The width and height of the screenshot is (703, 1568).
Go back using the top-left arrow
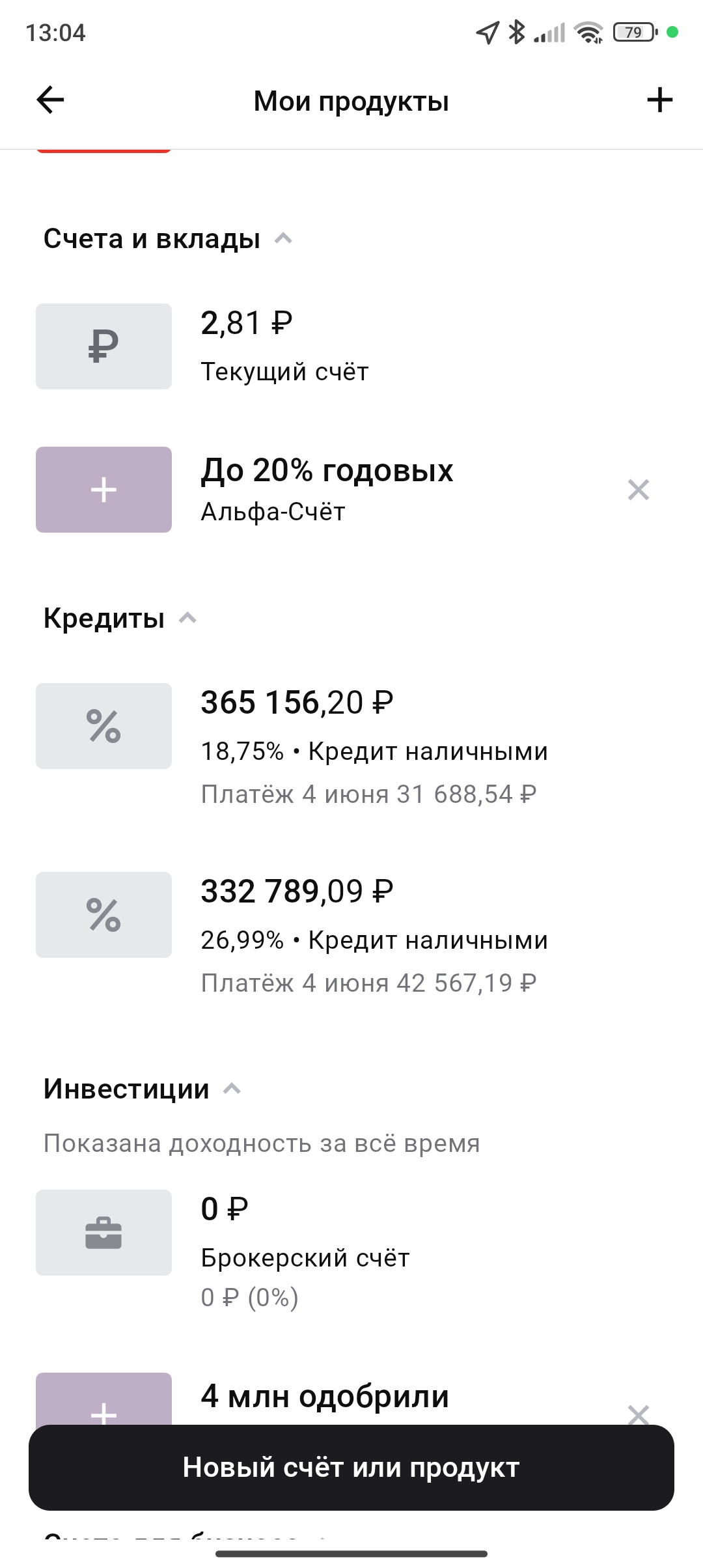click(50, 100)
